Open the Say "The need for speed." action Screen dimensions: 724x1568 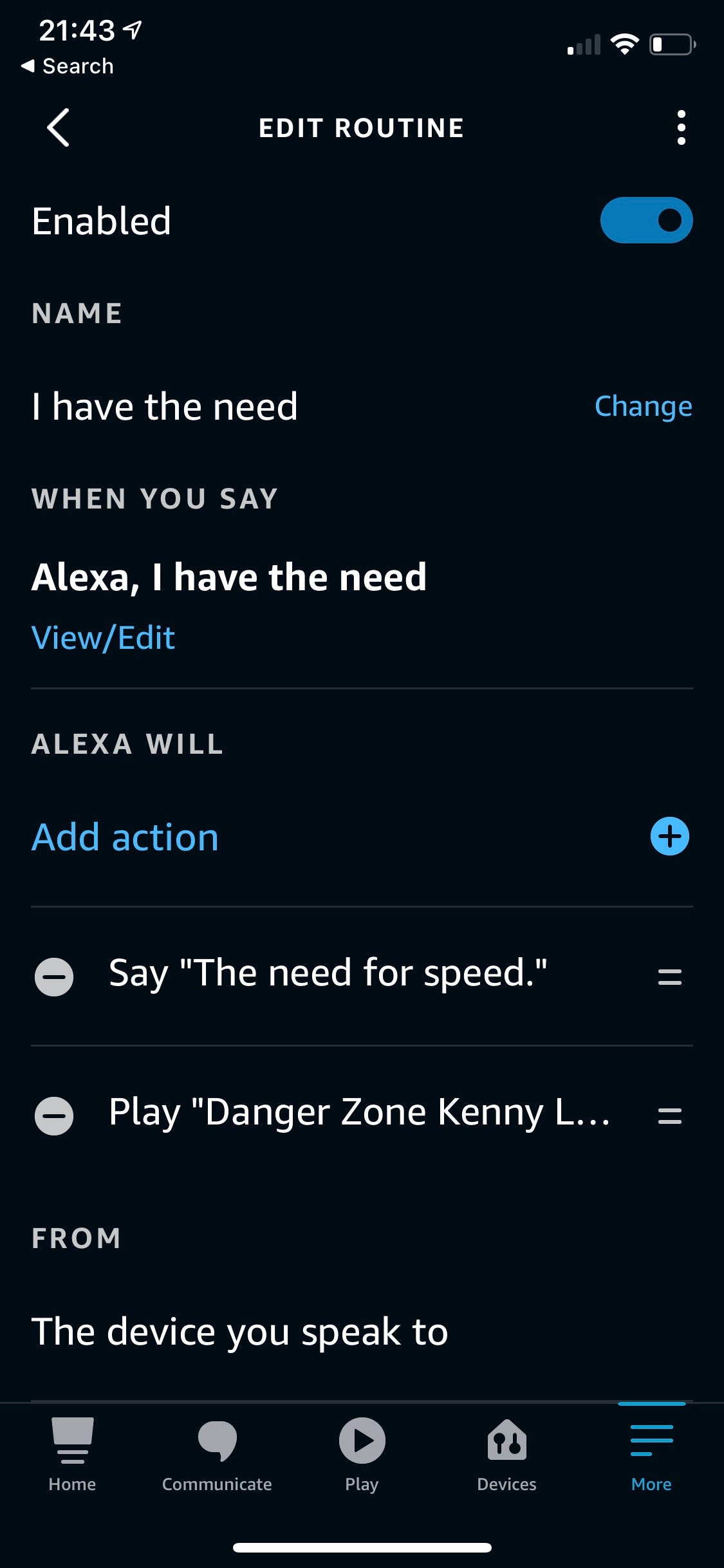point(328,973)
